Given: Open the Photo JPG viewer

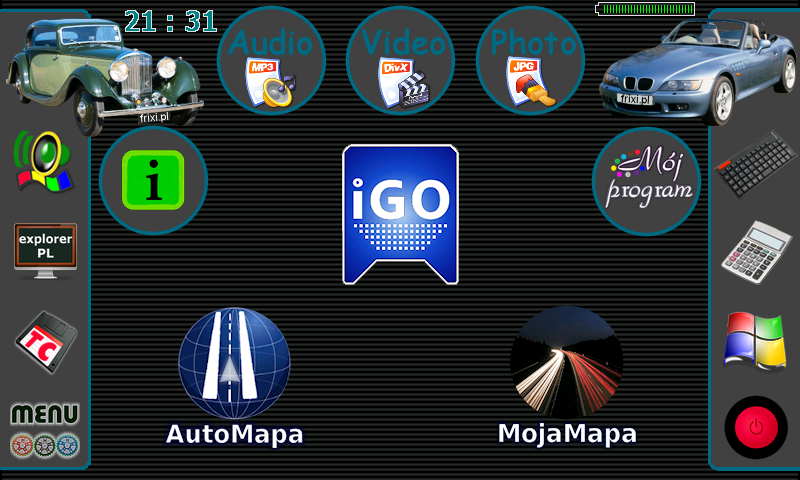Looking at the screenshot, I should tap(530, 60).
